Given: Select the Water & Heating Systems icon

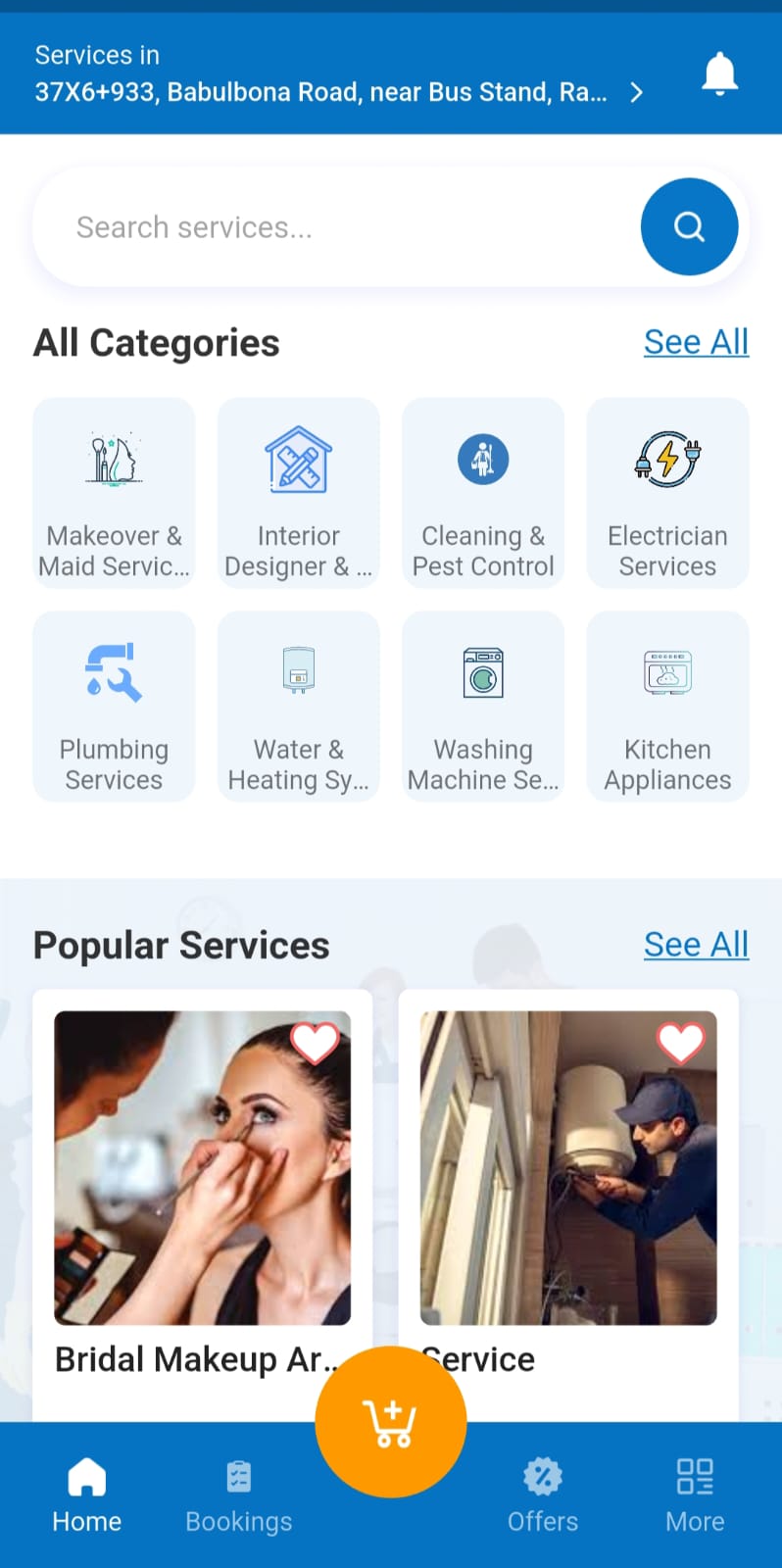Looking at the screenshot, I should (x=298, y=706).
